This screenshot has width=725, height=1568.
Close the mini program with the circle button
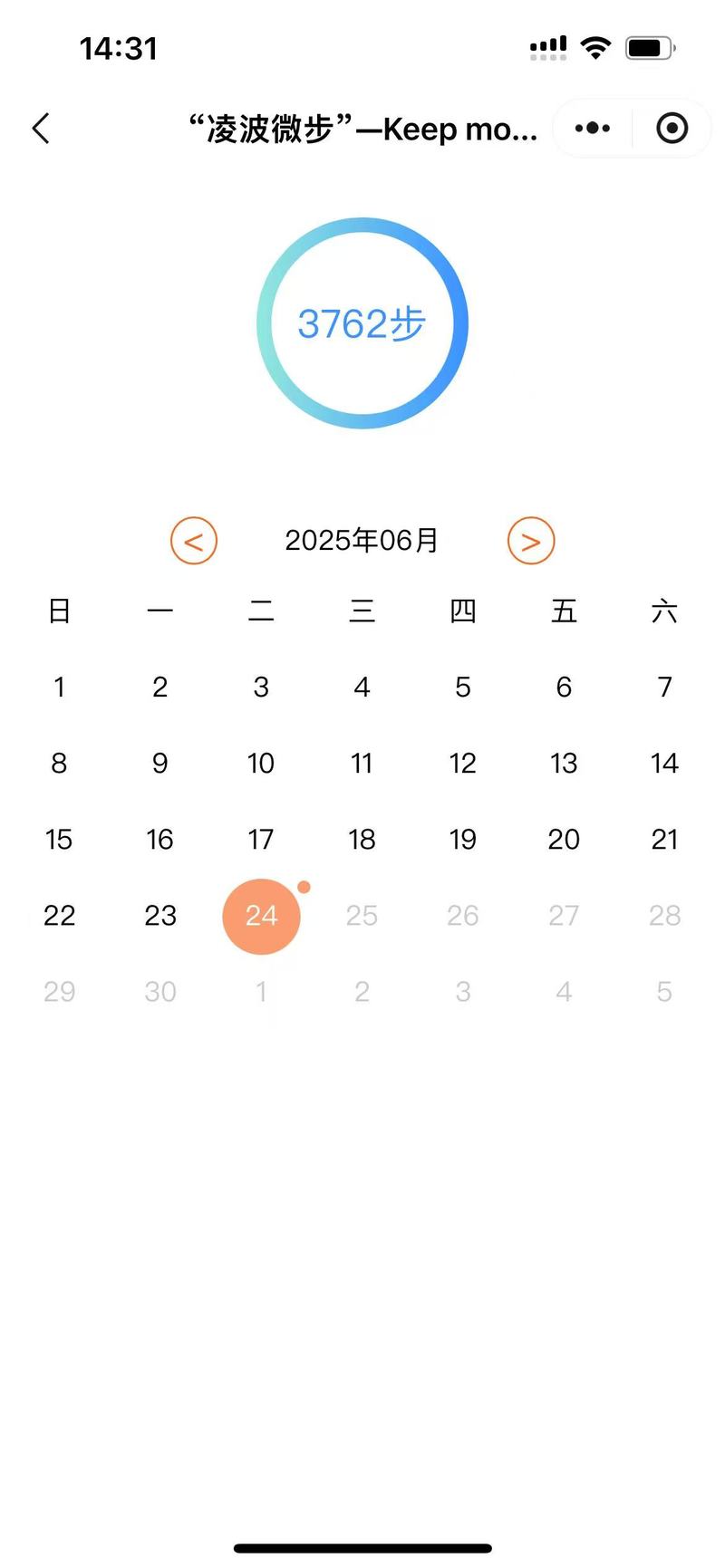[x=672, y=129]
